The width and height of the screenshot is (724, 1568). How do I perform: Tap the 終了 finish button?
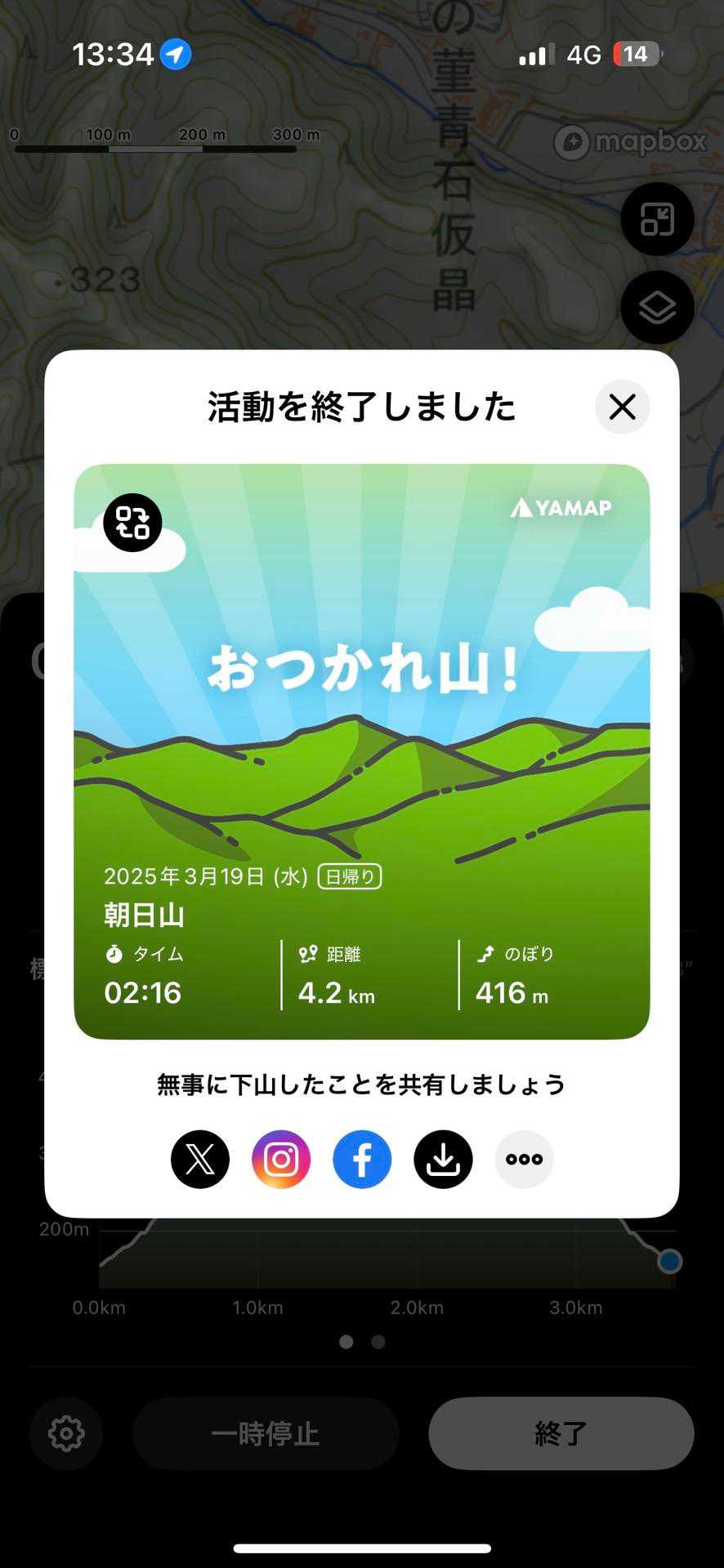pyautogui.click(x=561, y=1433)
